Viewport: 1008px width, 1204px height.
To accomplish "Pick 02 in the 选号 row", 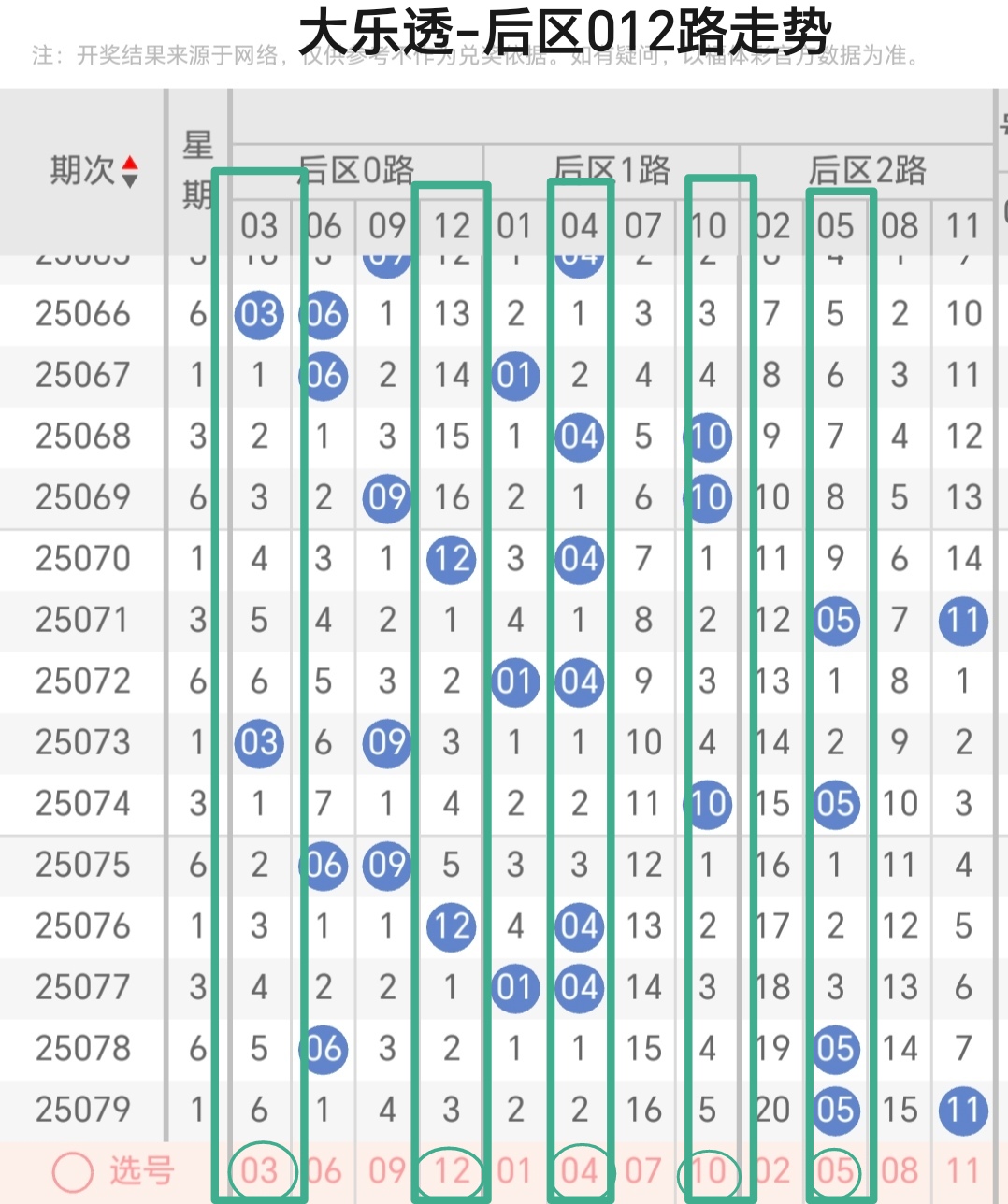I will click(771, 1170).
